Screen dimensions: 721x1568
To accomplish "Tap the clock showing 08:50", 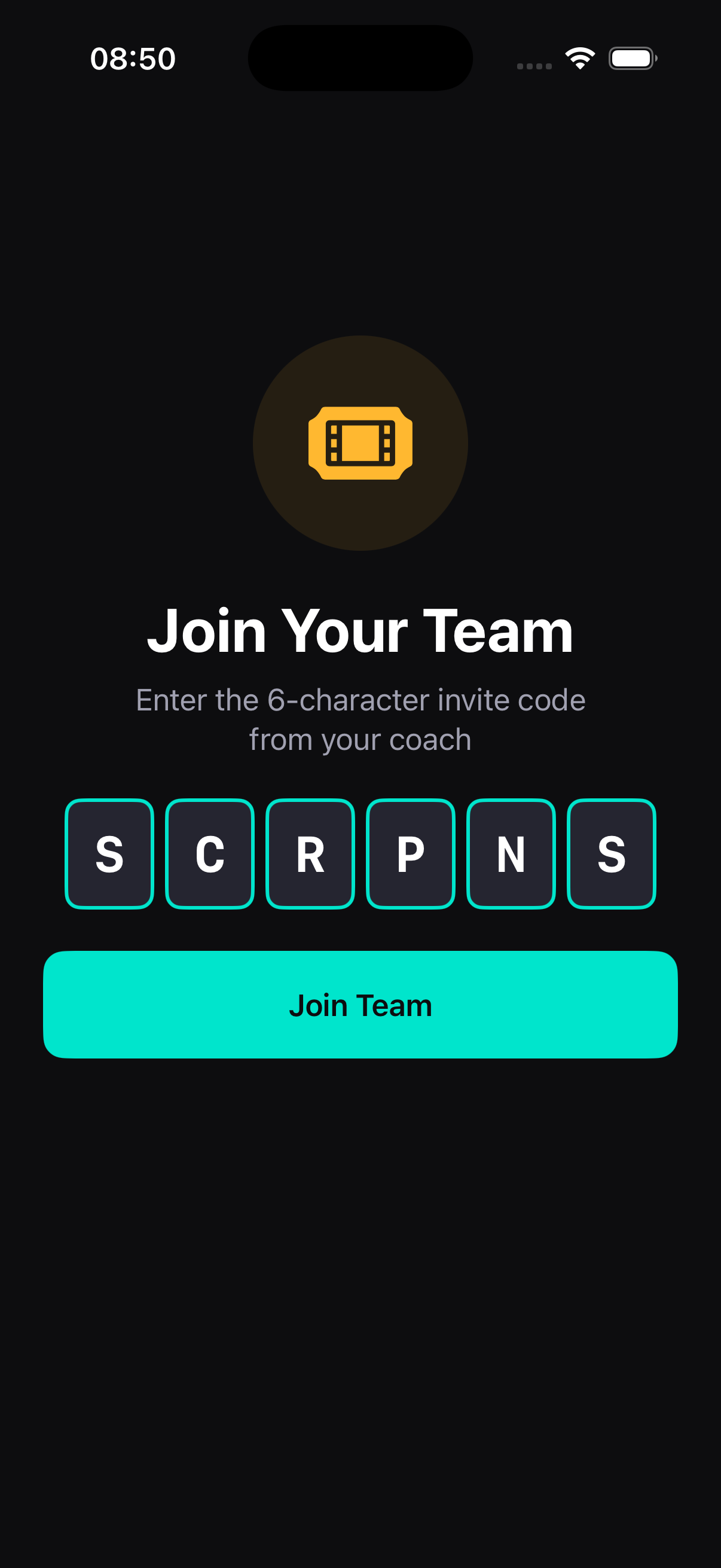I will coord(133,59).
